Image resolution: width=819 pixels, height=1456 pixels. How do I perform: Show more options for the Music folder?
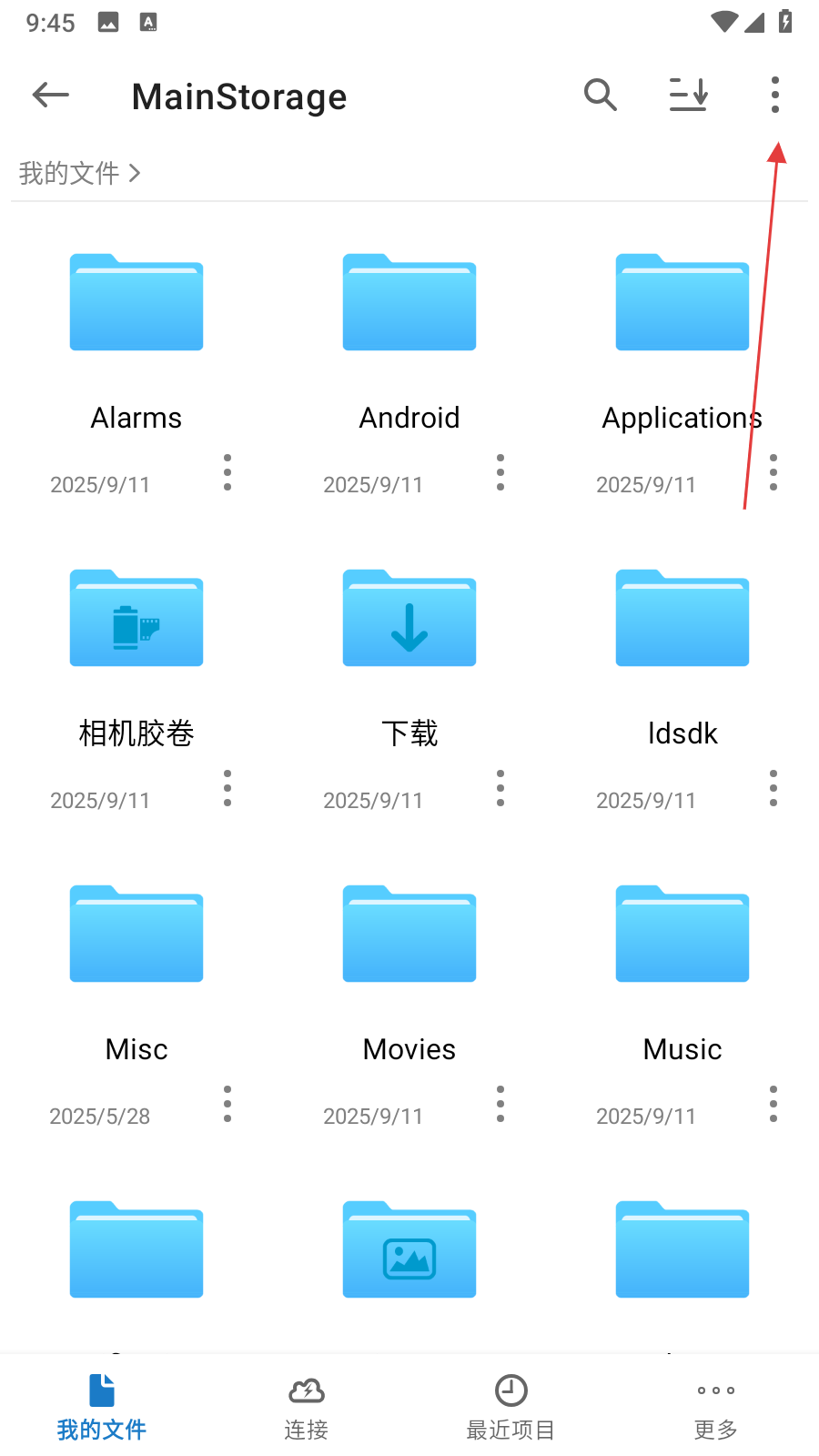[773, 1105]
